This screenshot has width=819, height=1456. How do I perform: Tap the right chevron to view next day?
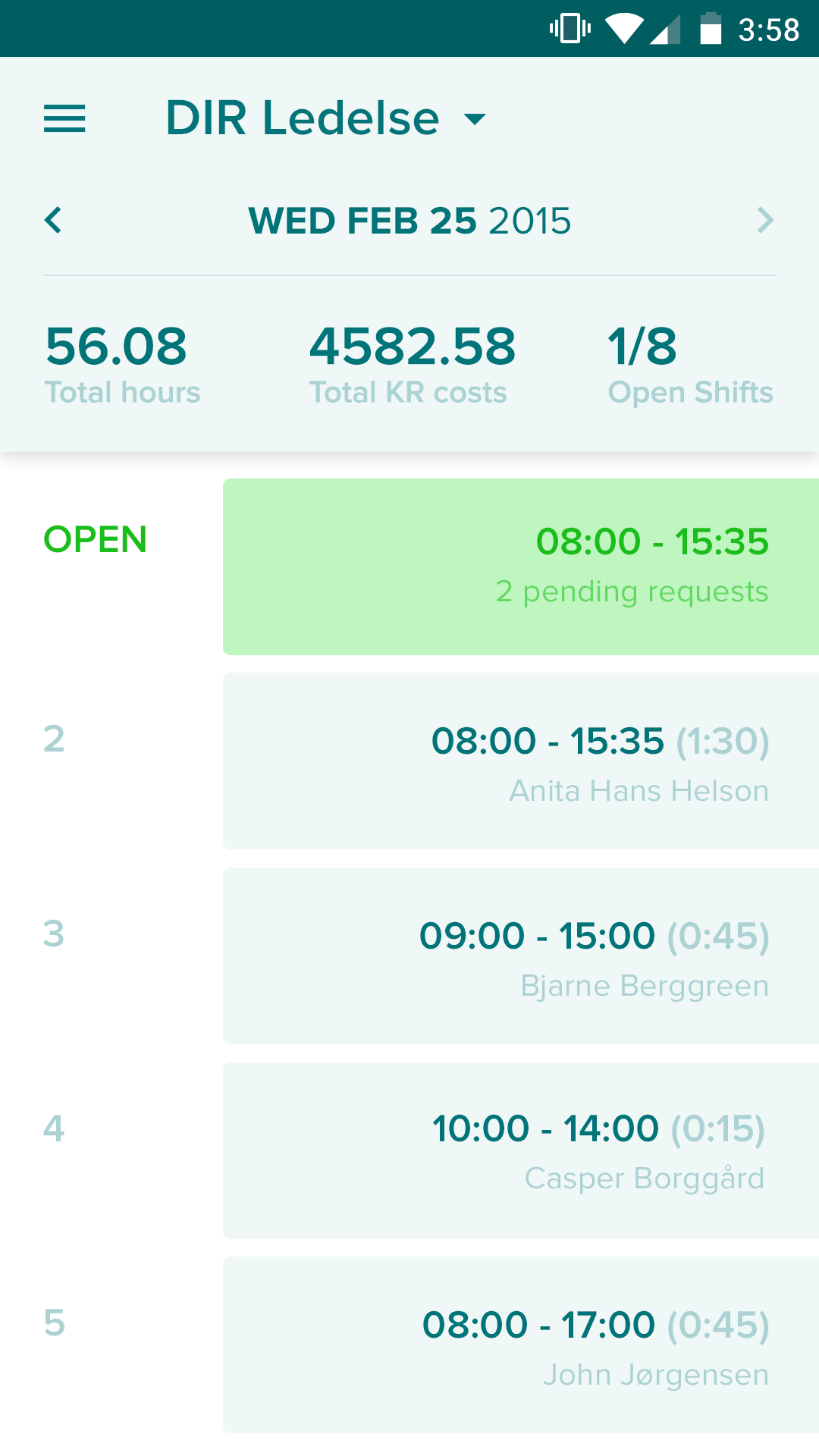[x=766, y=221]
